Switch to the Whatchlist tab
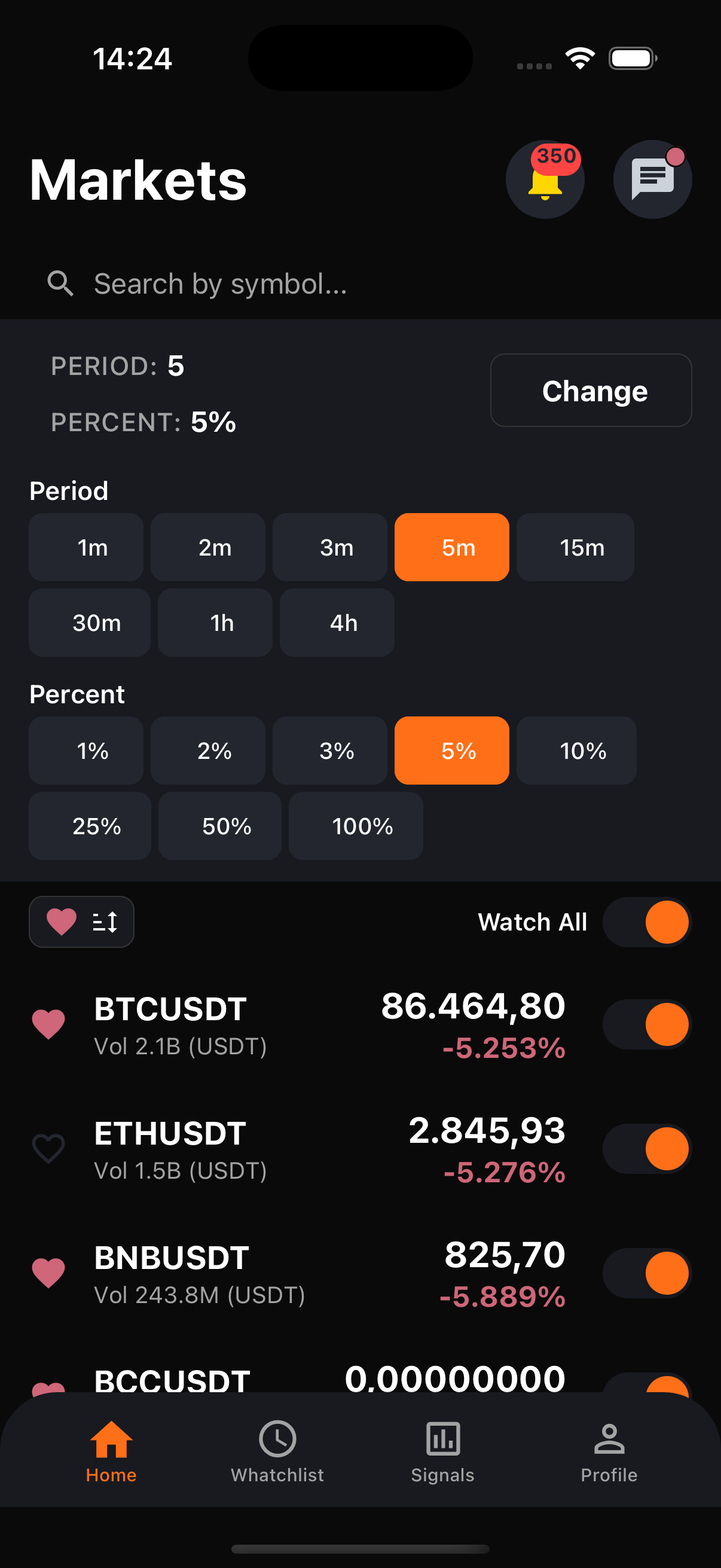The image size is (721, 1568). [x=277, y=1452]
